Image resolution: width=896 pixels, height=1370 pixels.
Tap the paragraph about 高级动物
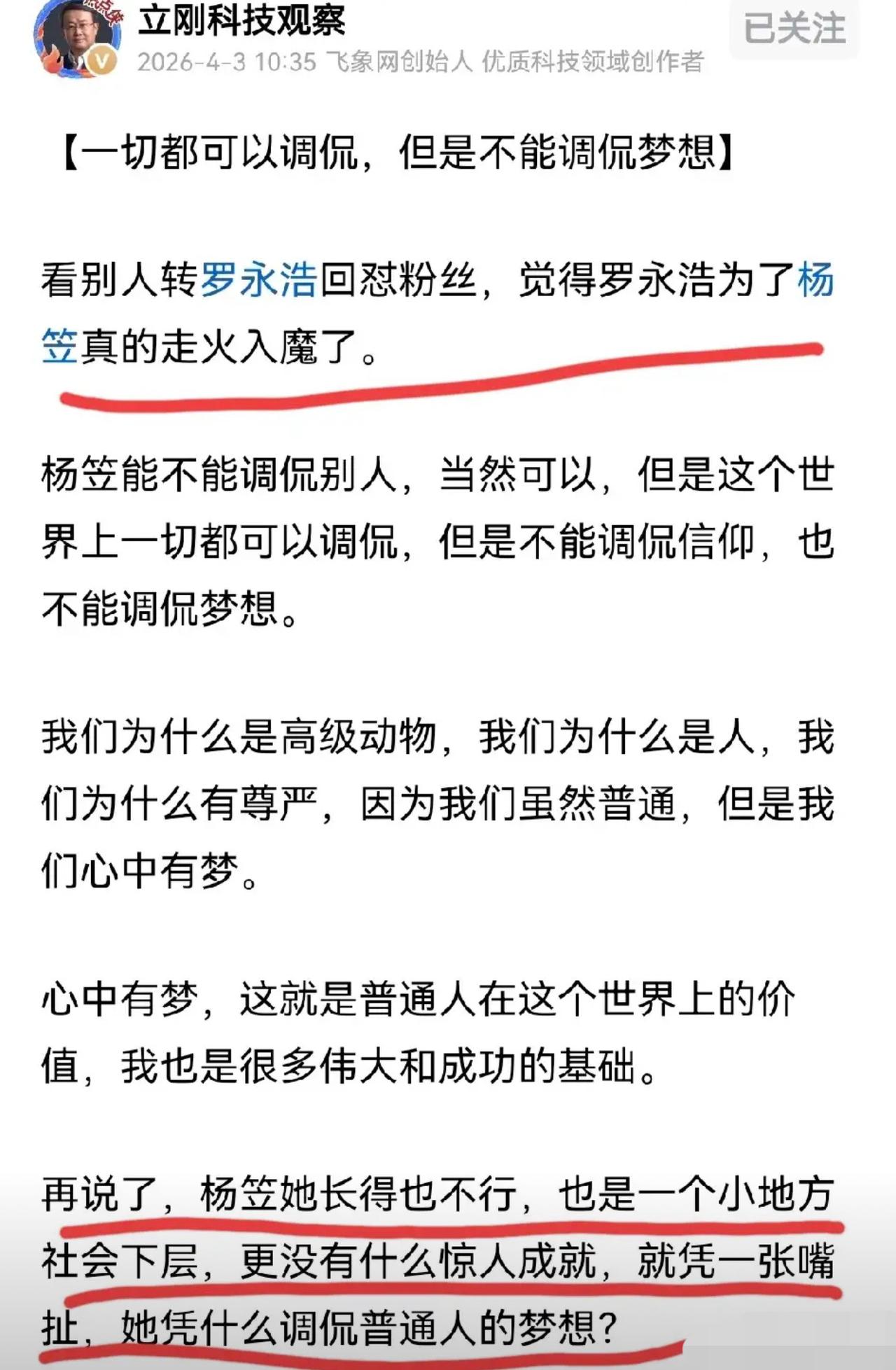point(434,791)
